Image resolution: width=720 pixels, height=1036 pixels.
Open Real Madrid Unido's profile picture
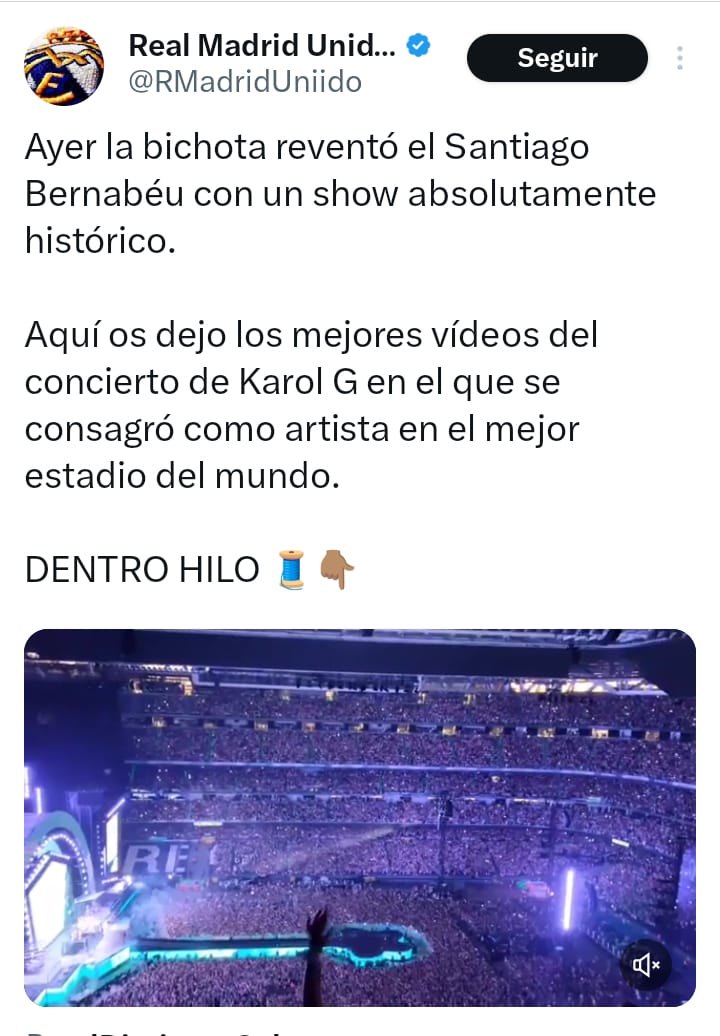(x=64, y=66)
